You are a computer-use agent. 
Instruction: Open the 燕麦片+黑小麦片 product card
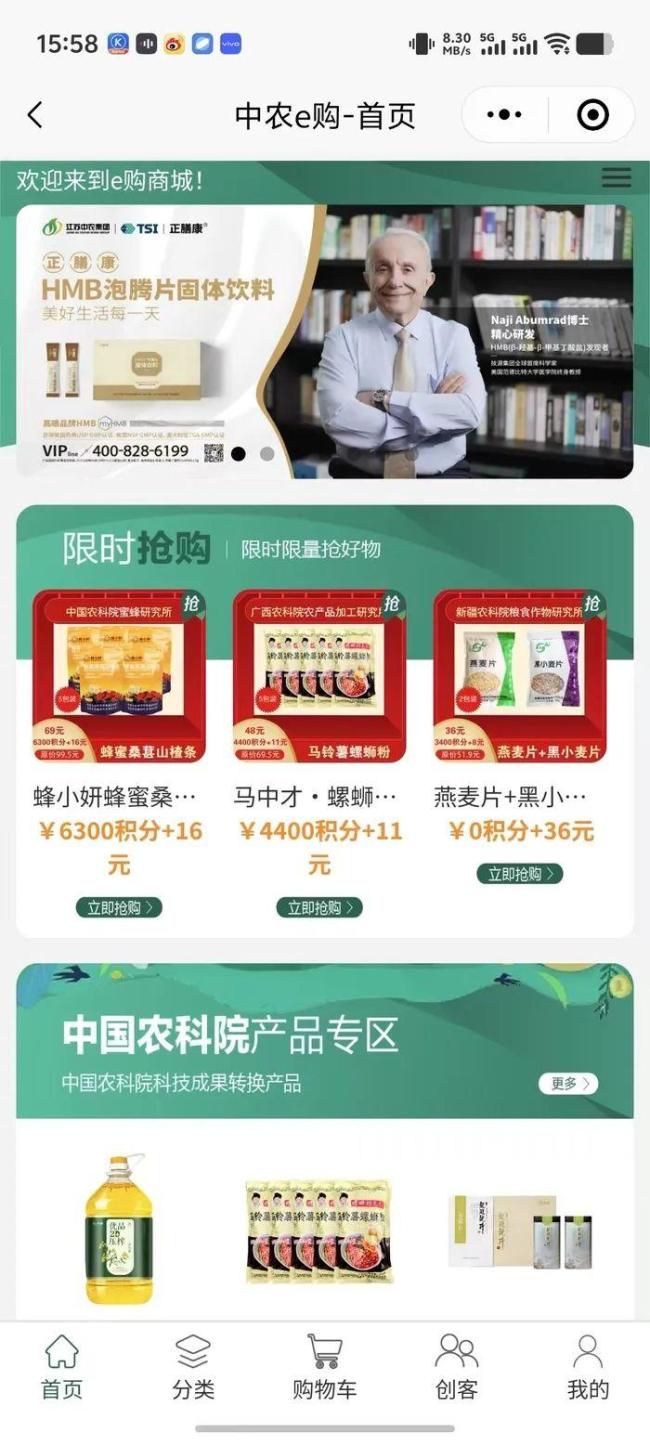tap(519, 676)
